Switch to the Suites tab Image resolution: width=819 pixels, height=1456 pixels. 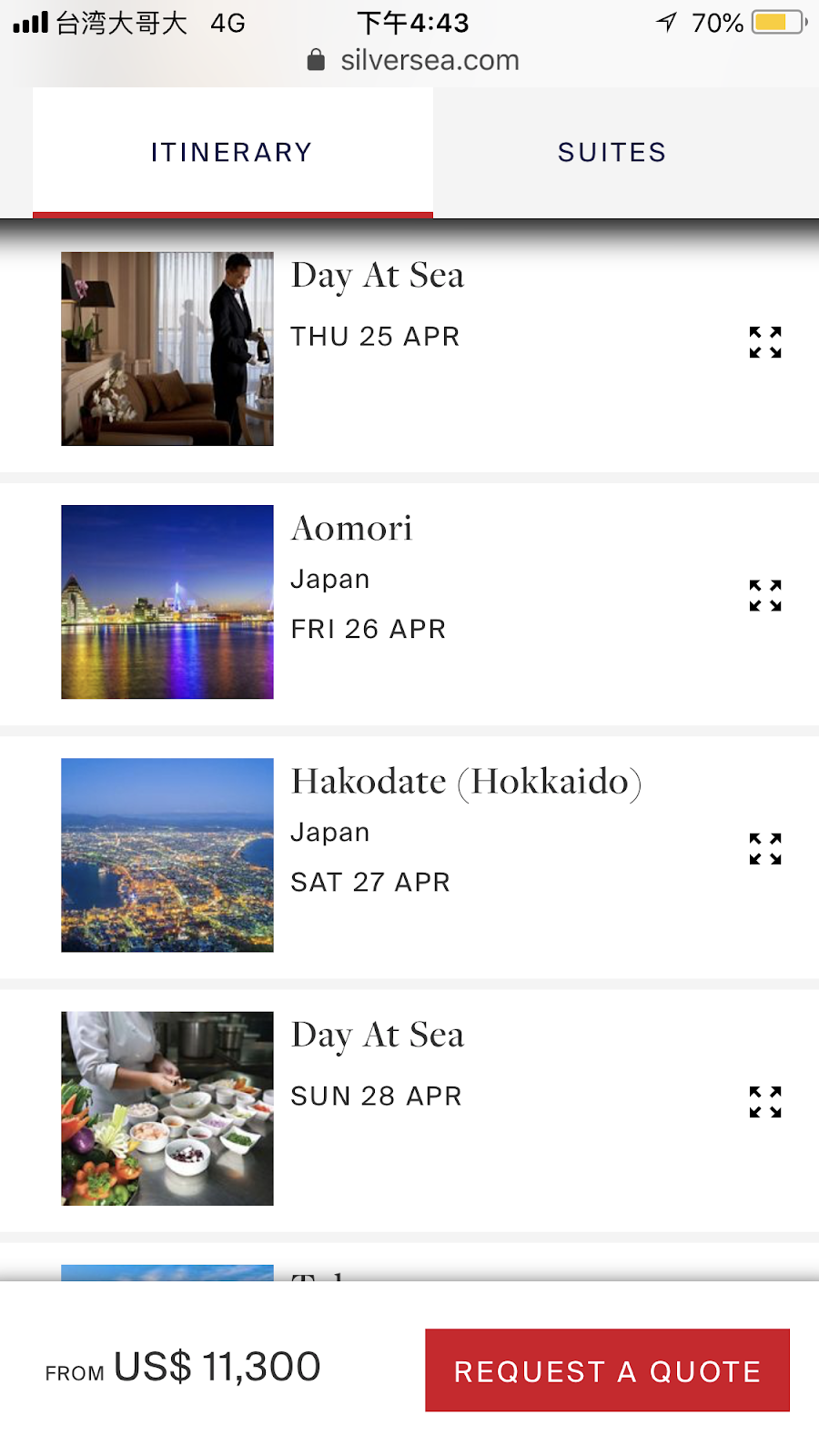(x=612, y=152)
